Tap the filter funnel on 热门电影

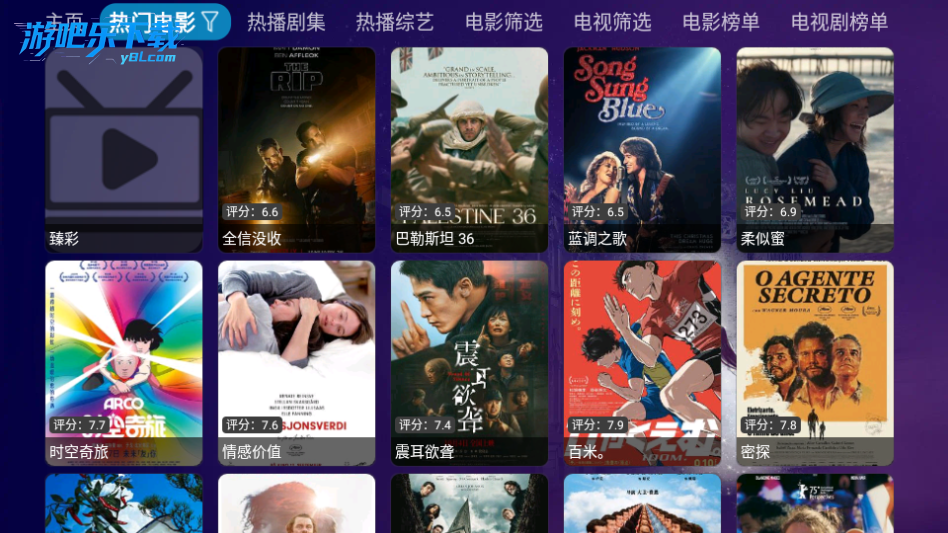210,21
